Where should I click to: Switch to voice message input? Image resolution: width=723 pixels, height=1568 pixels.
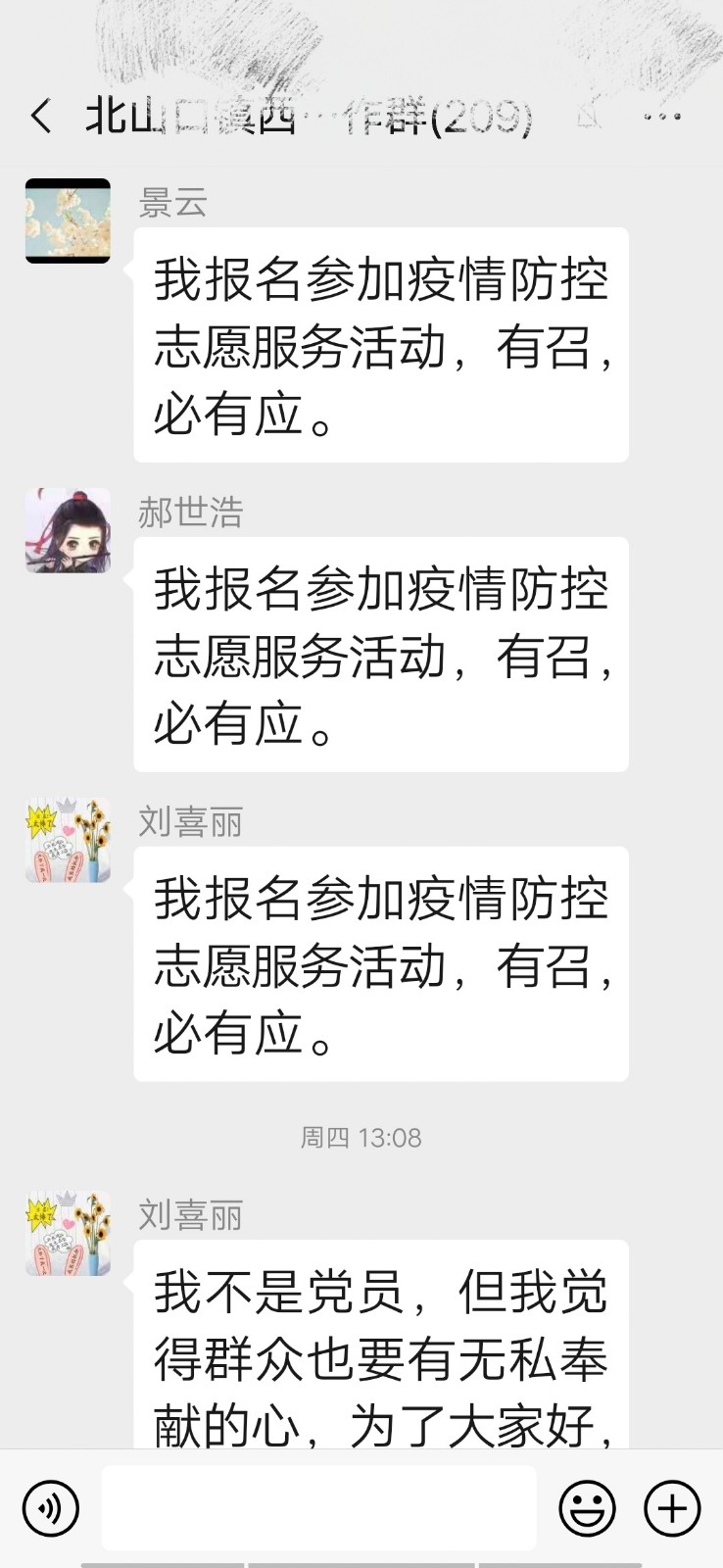(50, 1507)
